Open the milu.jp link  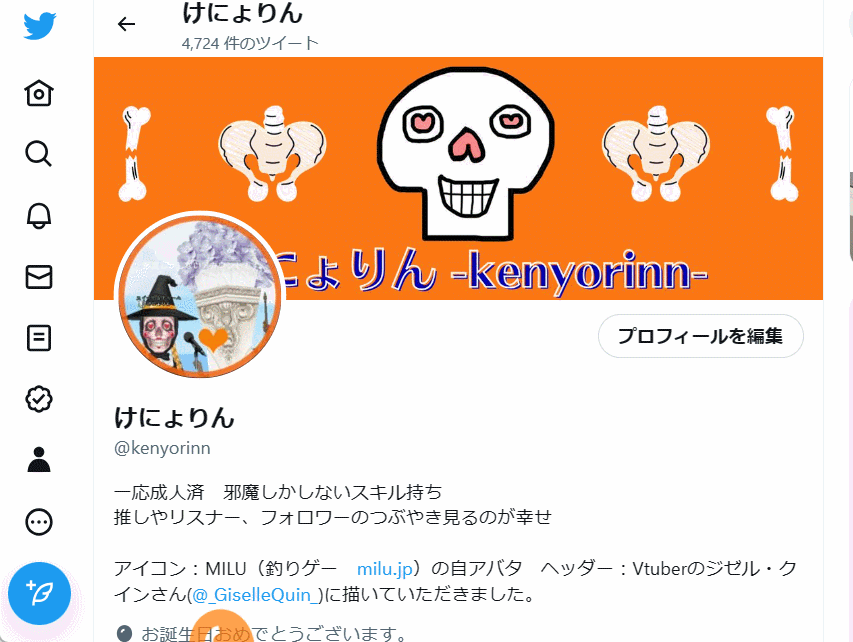[385, 569]
